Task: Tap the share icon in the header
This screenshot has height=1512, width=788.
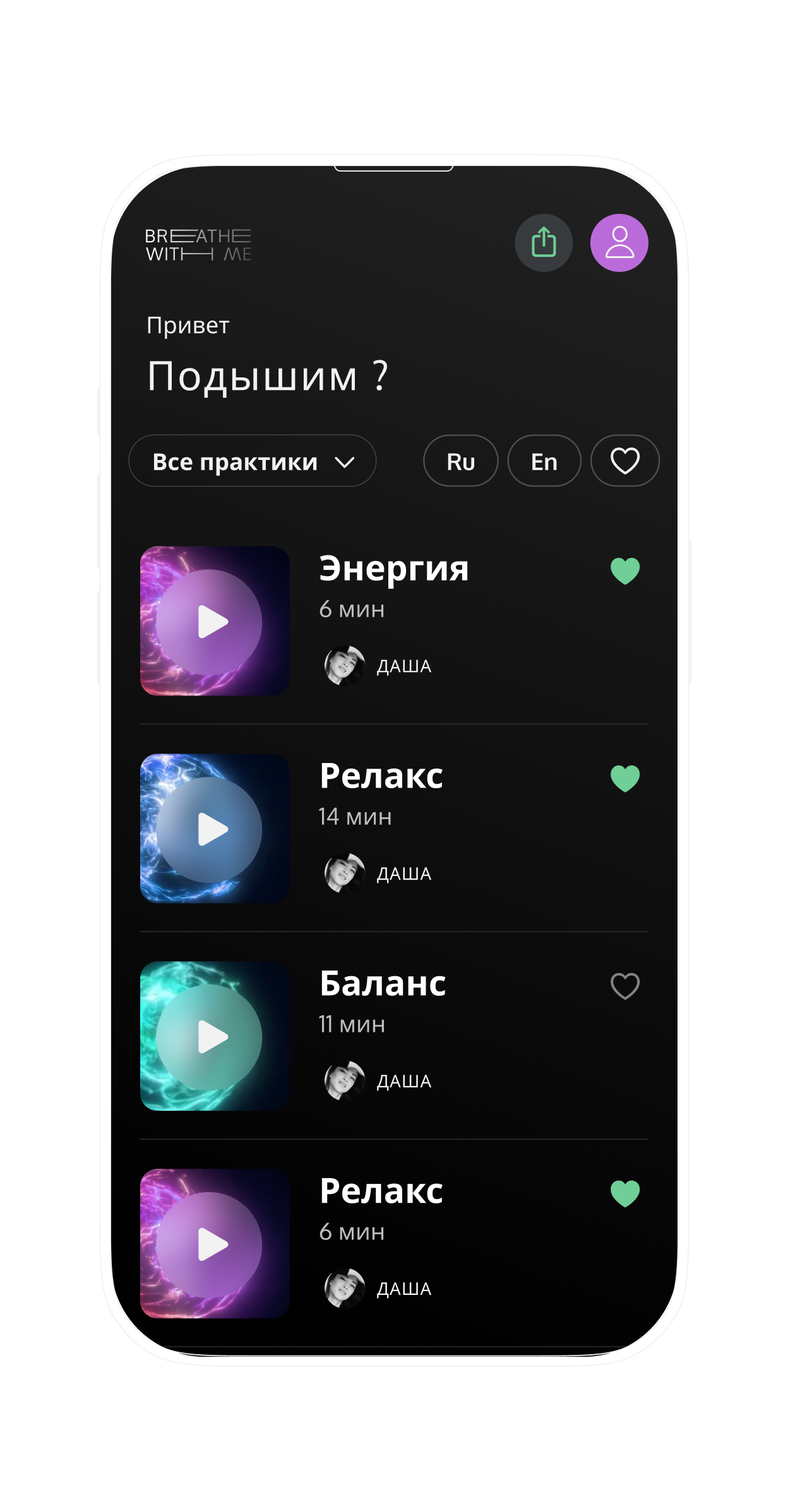Action: pyautogui.click(x=544, y=243)
